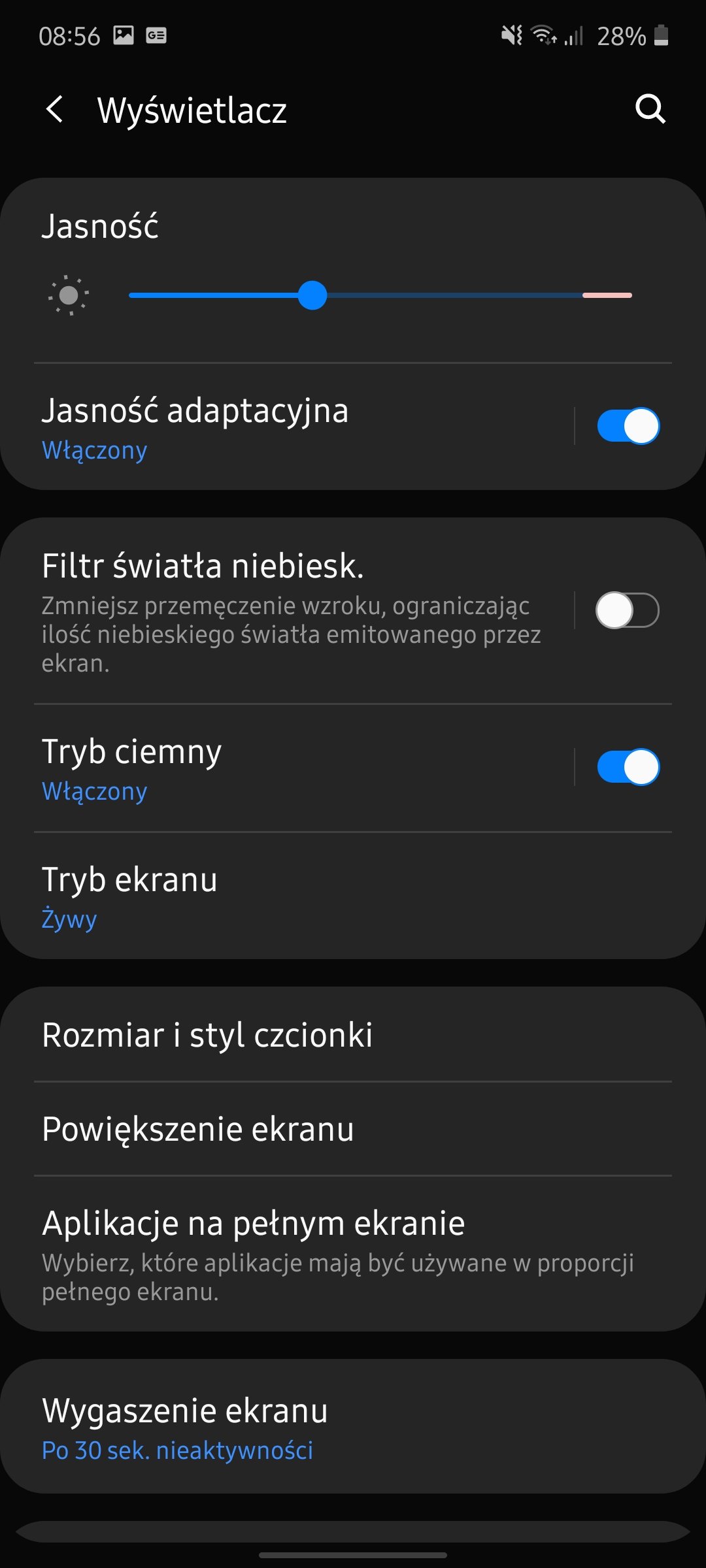
Task: Open Aplikacje na pełnym ekranie
Action: 353,1254
